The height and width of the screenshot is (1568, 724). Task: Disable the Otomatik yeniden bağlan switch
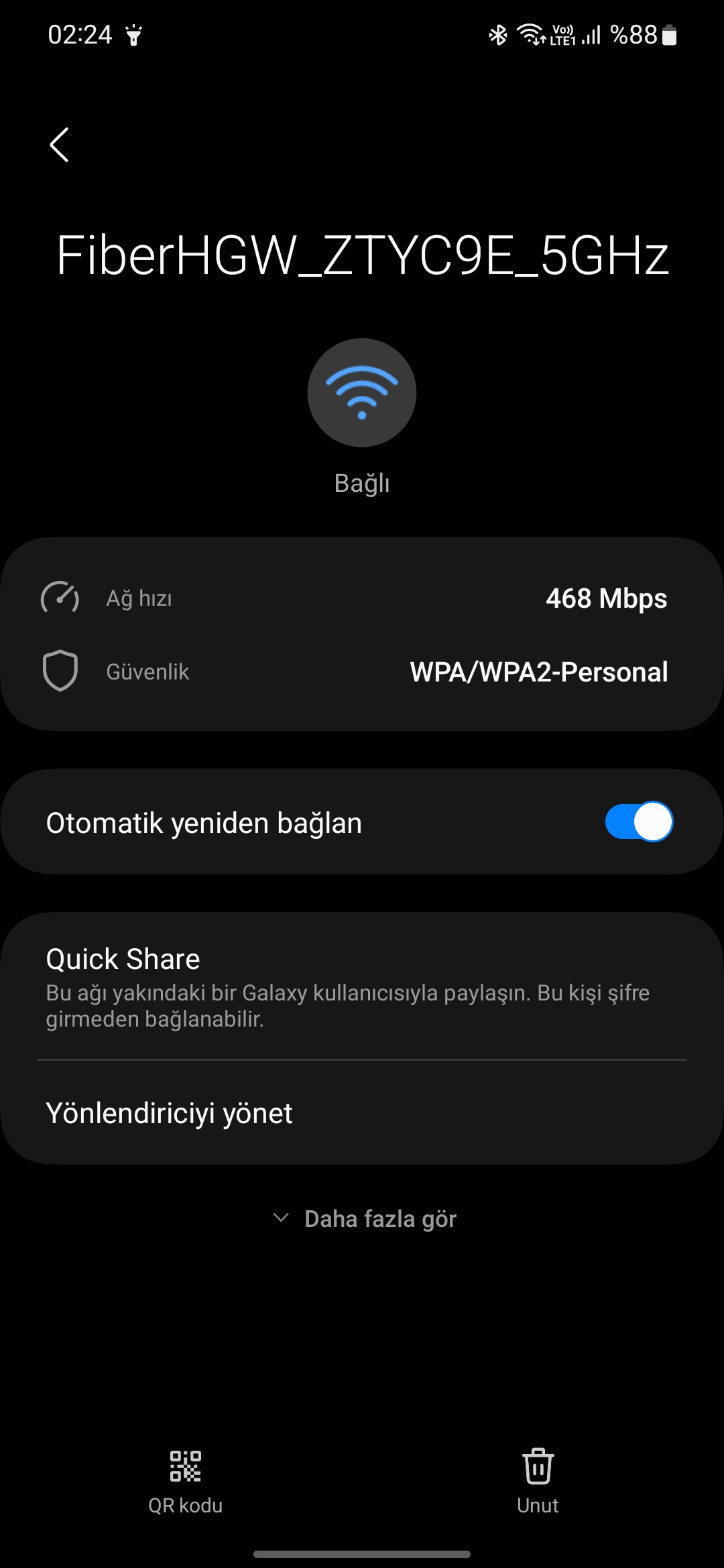639,822
